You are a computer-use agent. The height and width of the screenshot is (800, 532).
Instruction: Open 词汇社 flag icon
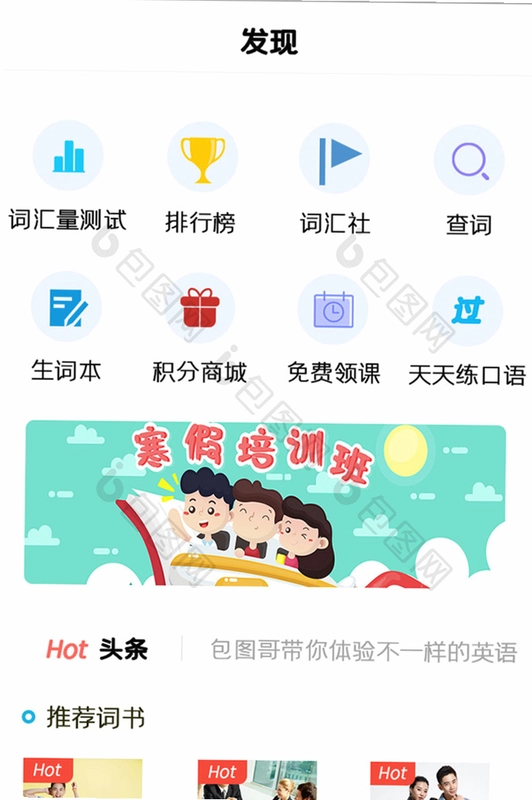coord(334,158)
